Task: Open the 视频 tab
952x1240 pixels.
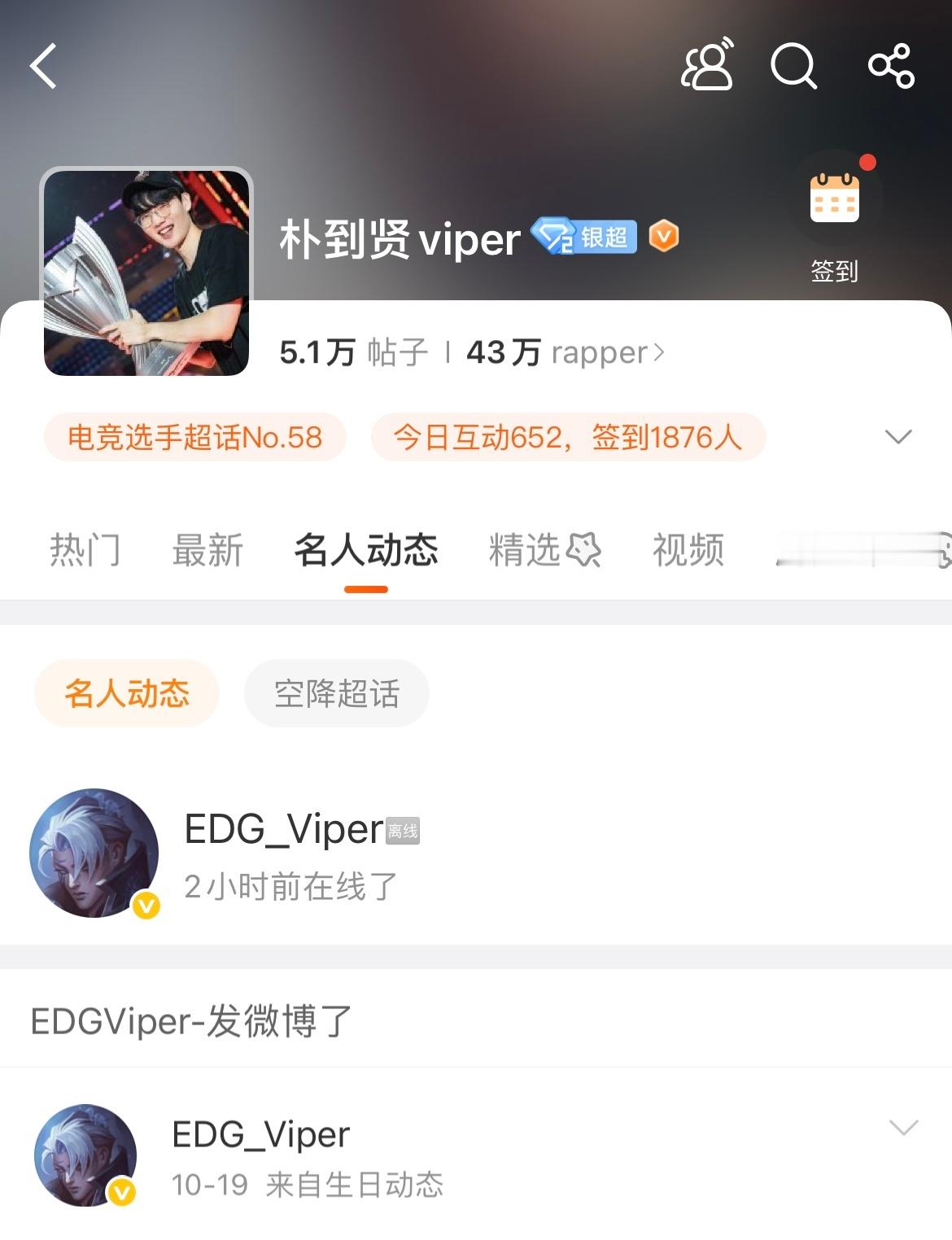Action: [x=686, y=551]
